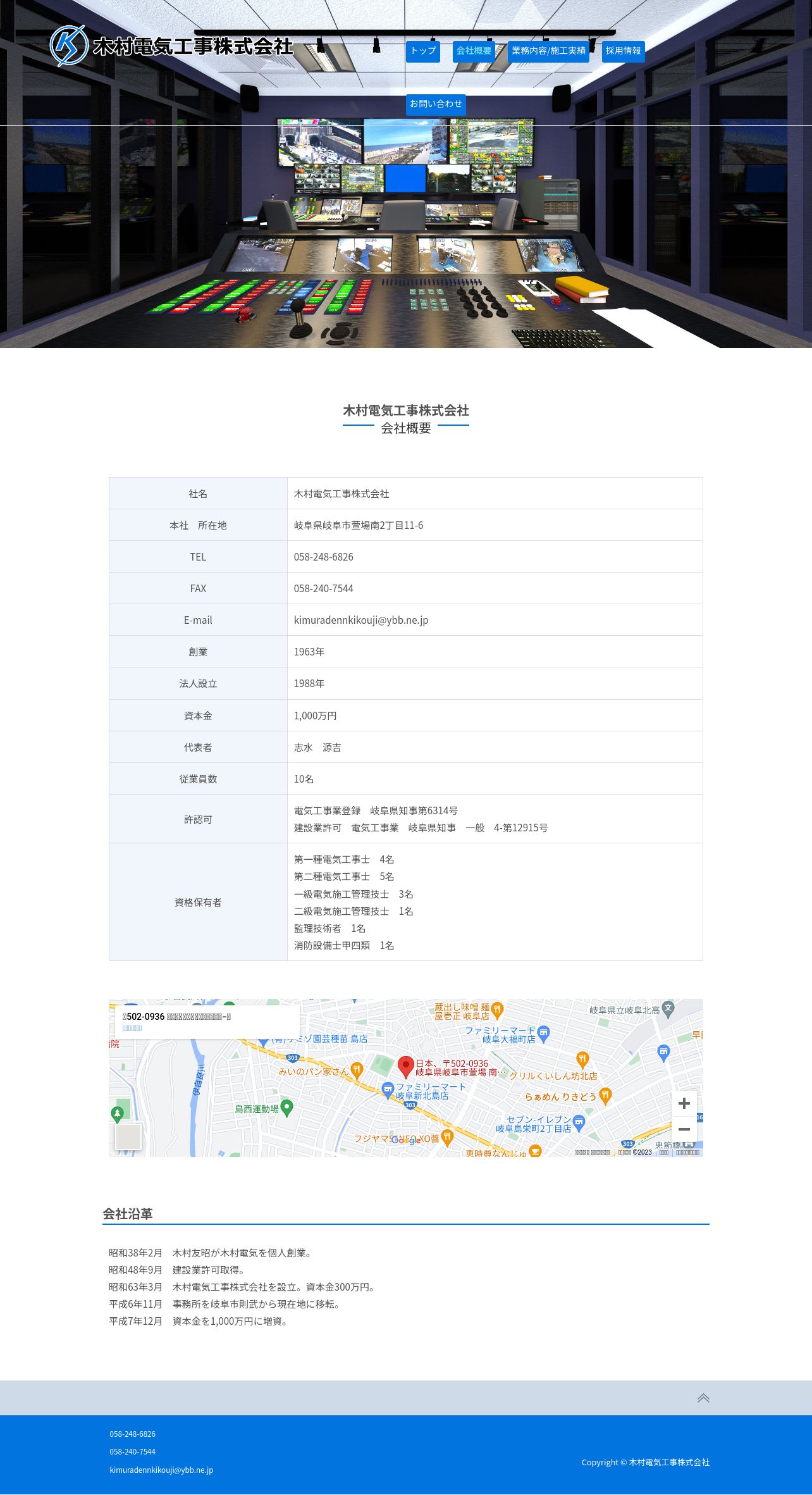Image resolution: width=812 pixels, height=1495 pixels.
Task: Jump back to page top arrow
Action: (x=703, y=1398)
